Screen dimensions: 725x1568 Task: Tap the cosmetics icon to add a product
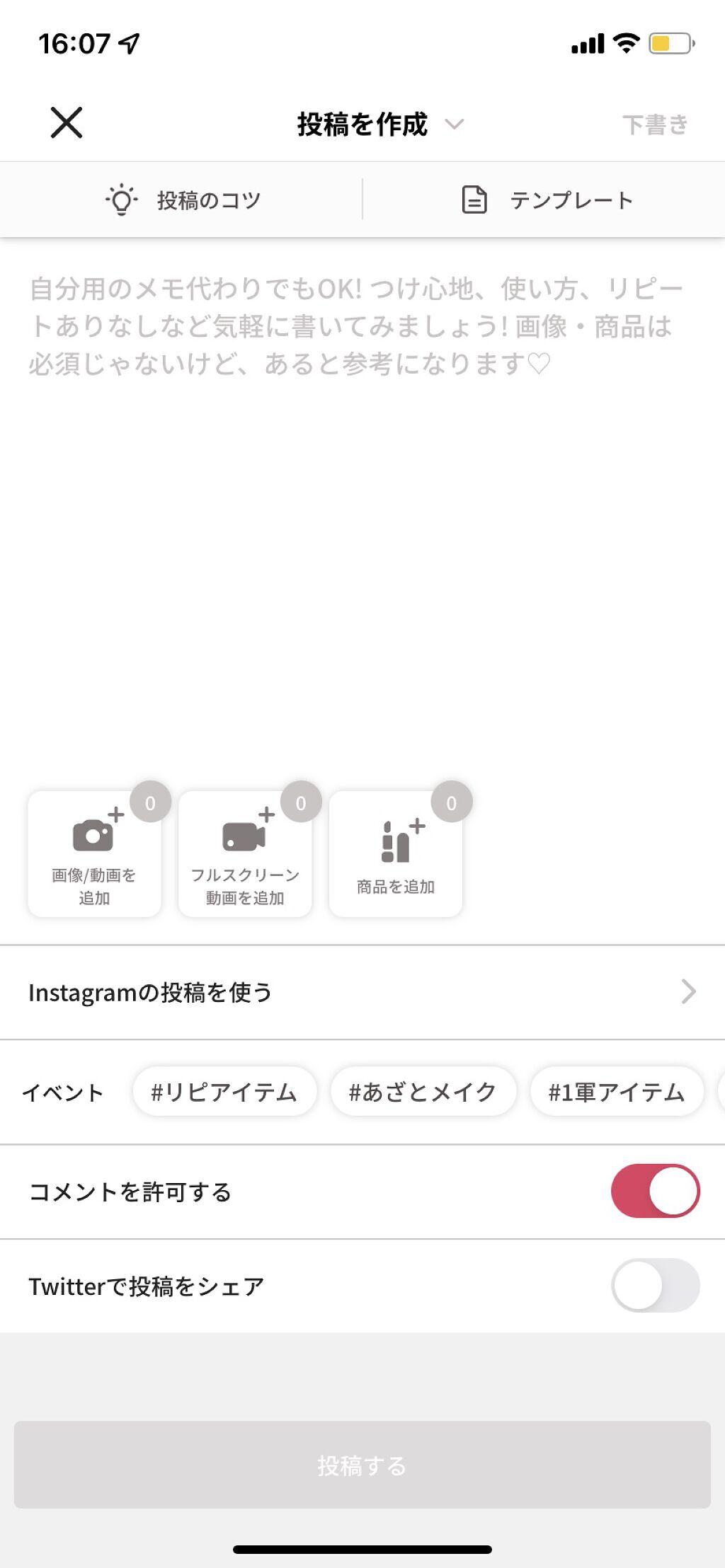[396, 842]
